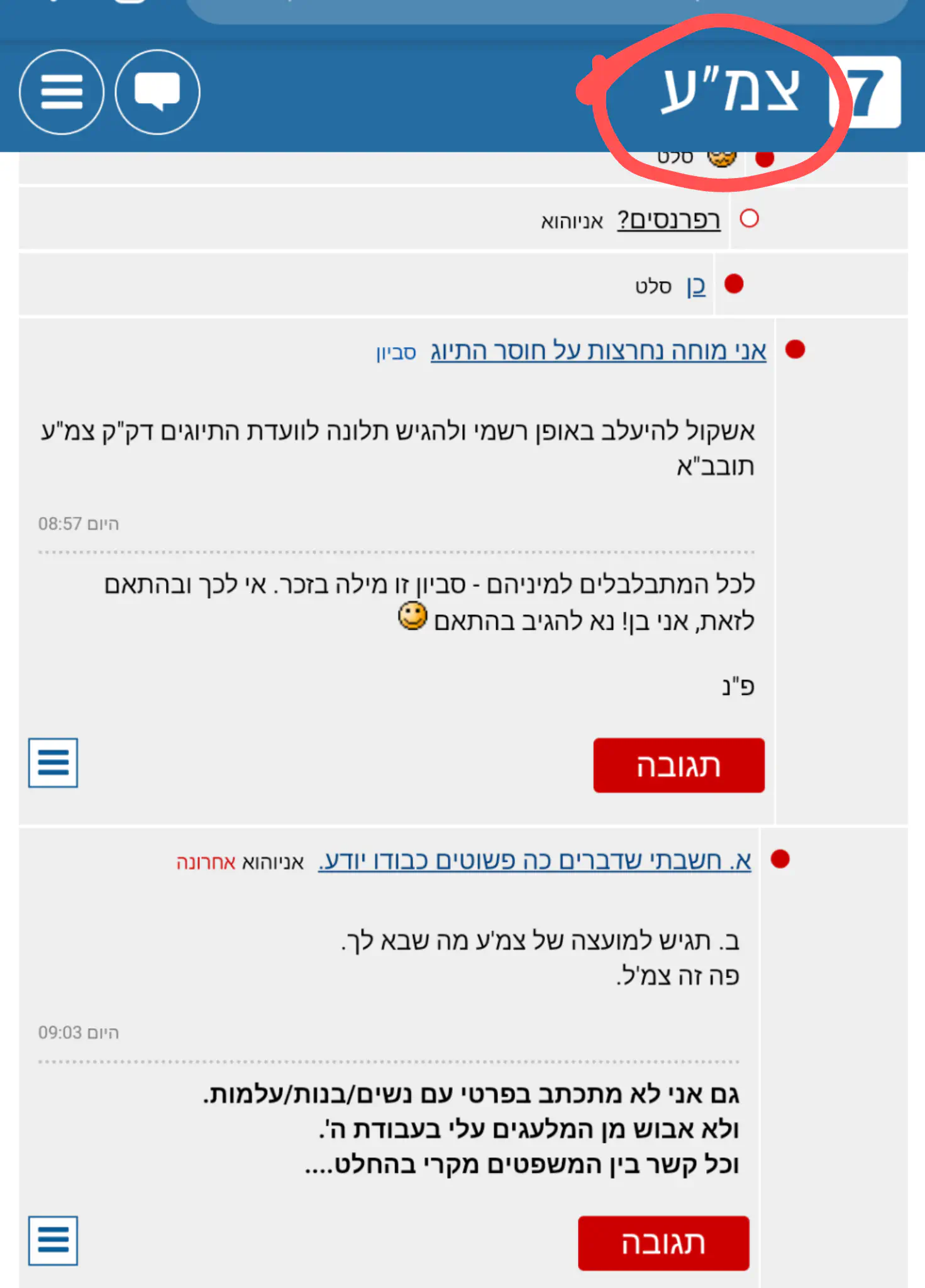
Task: Reply to אניוהוא's post with תגובה button
Action: coord(663,1243)
